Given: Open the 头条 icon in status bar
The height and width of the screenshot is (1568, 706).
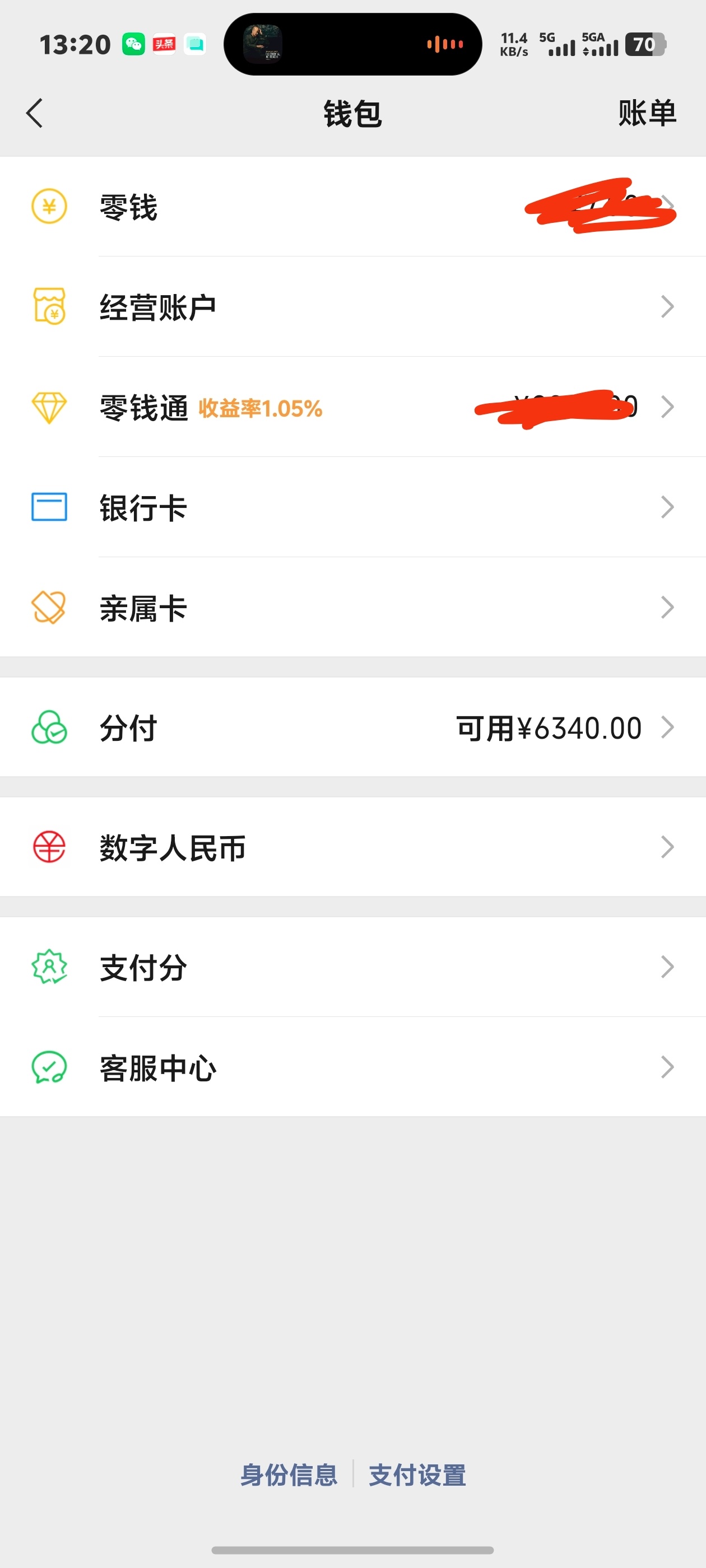Looking at the screenshot, I should 165,44.
